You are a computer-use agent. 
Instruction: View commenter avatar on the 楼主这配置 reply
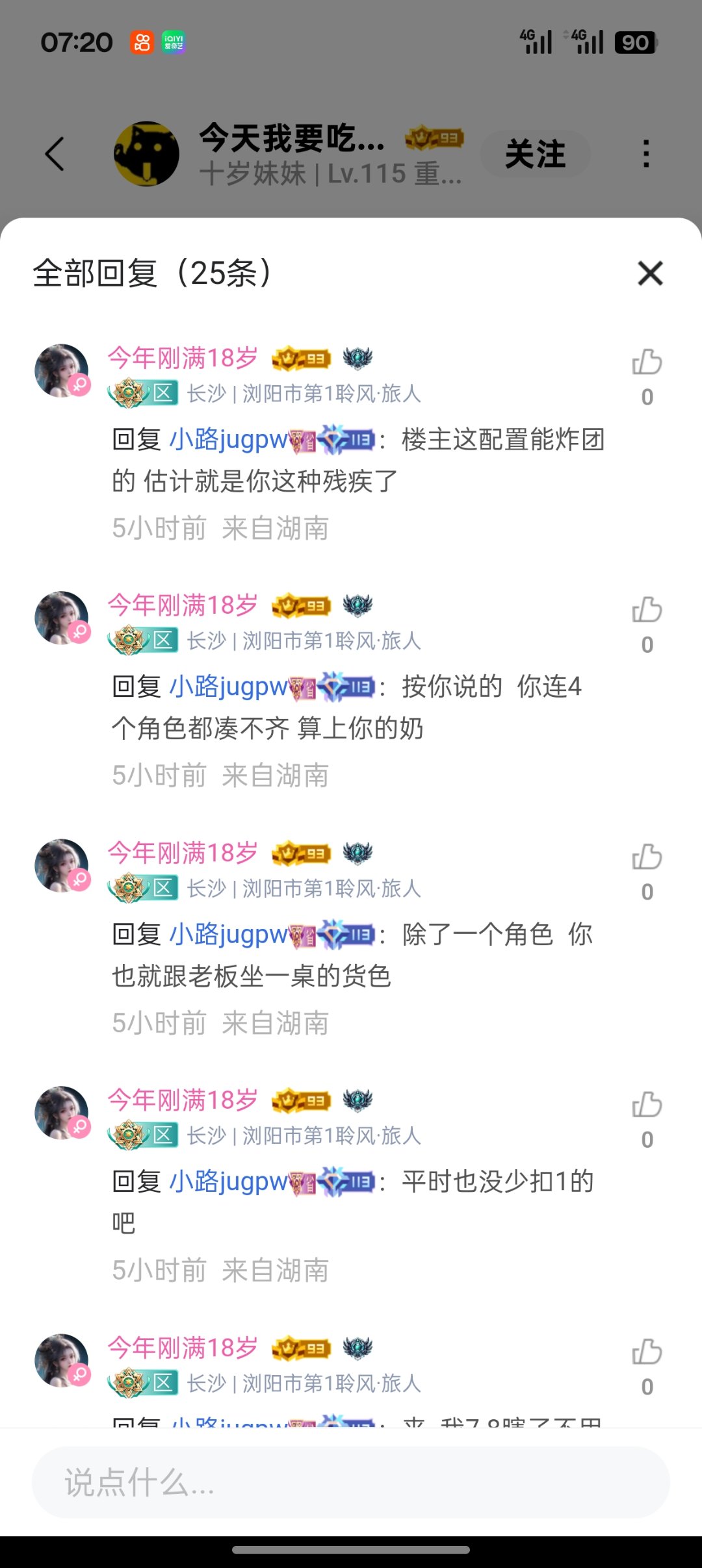point(62,371)
